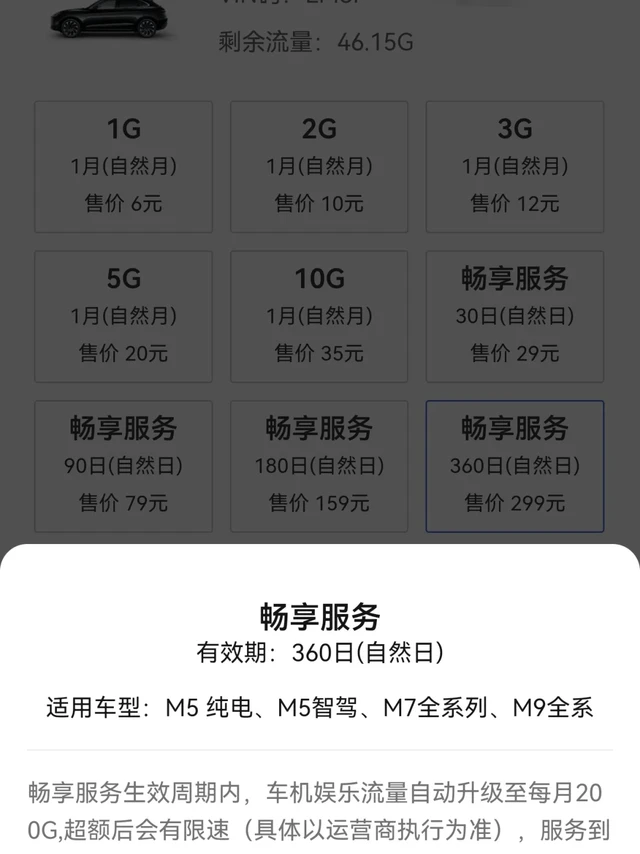
Task: Choose the 10G package for 35元
Action: click(319, 316)
